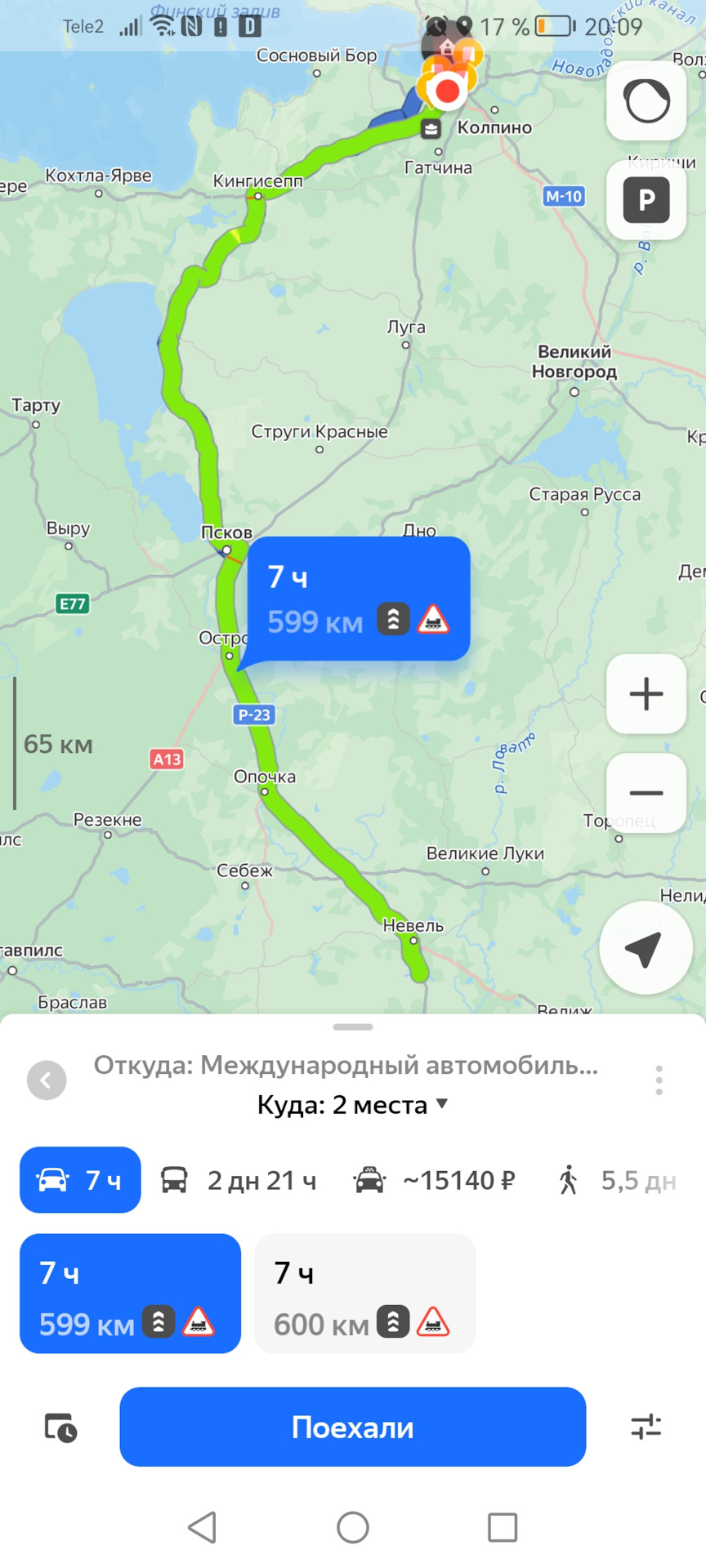Edit the "Откуда" starting point

(x=346, y=1065)
